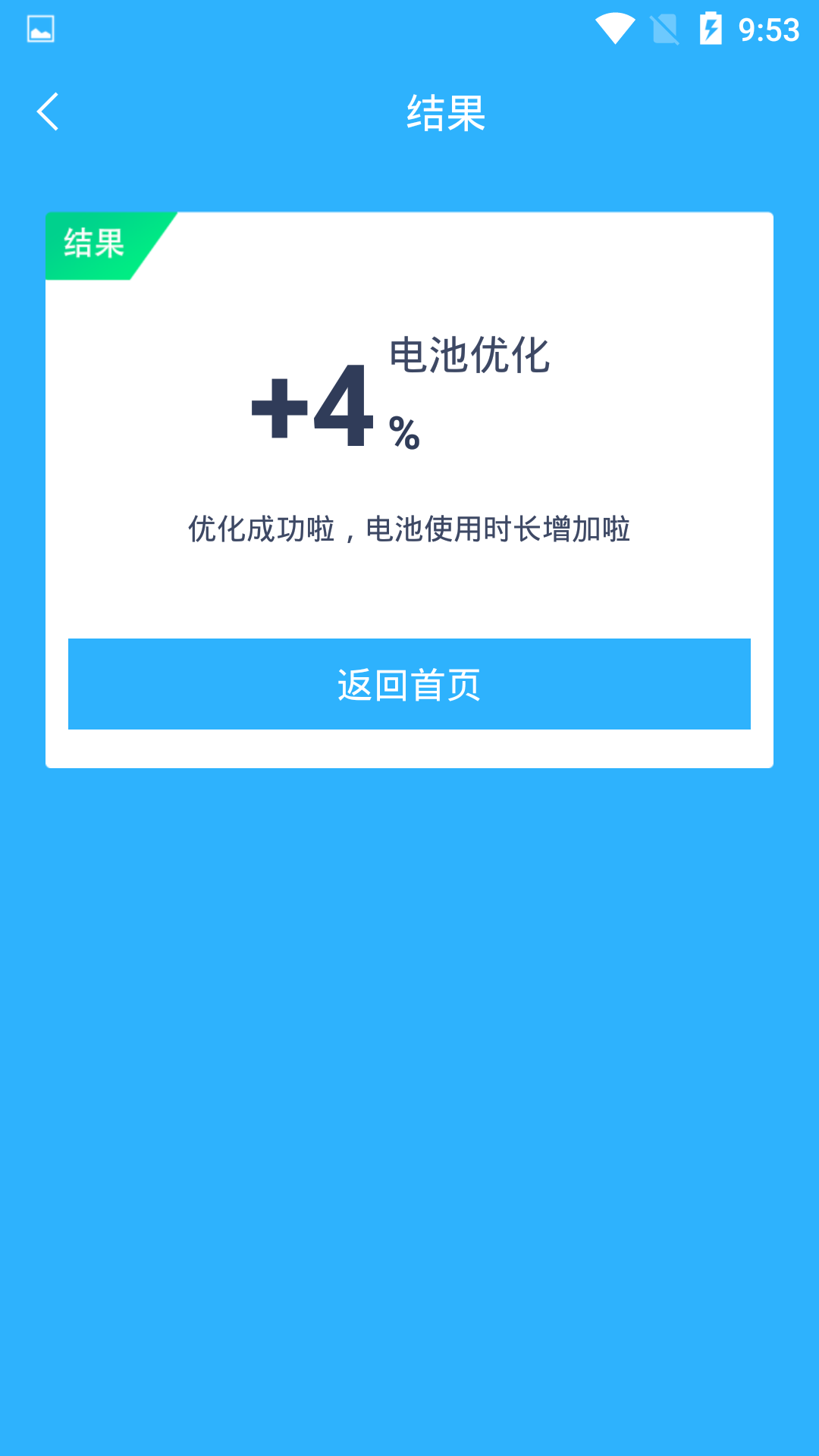Go back using the top-left arrow
The width and height of the screenshot is (819, 1456).
pyautogui.click(x=48, y=112)
